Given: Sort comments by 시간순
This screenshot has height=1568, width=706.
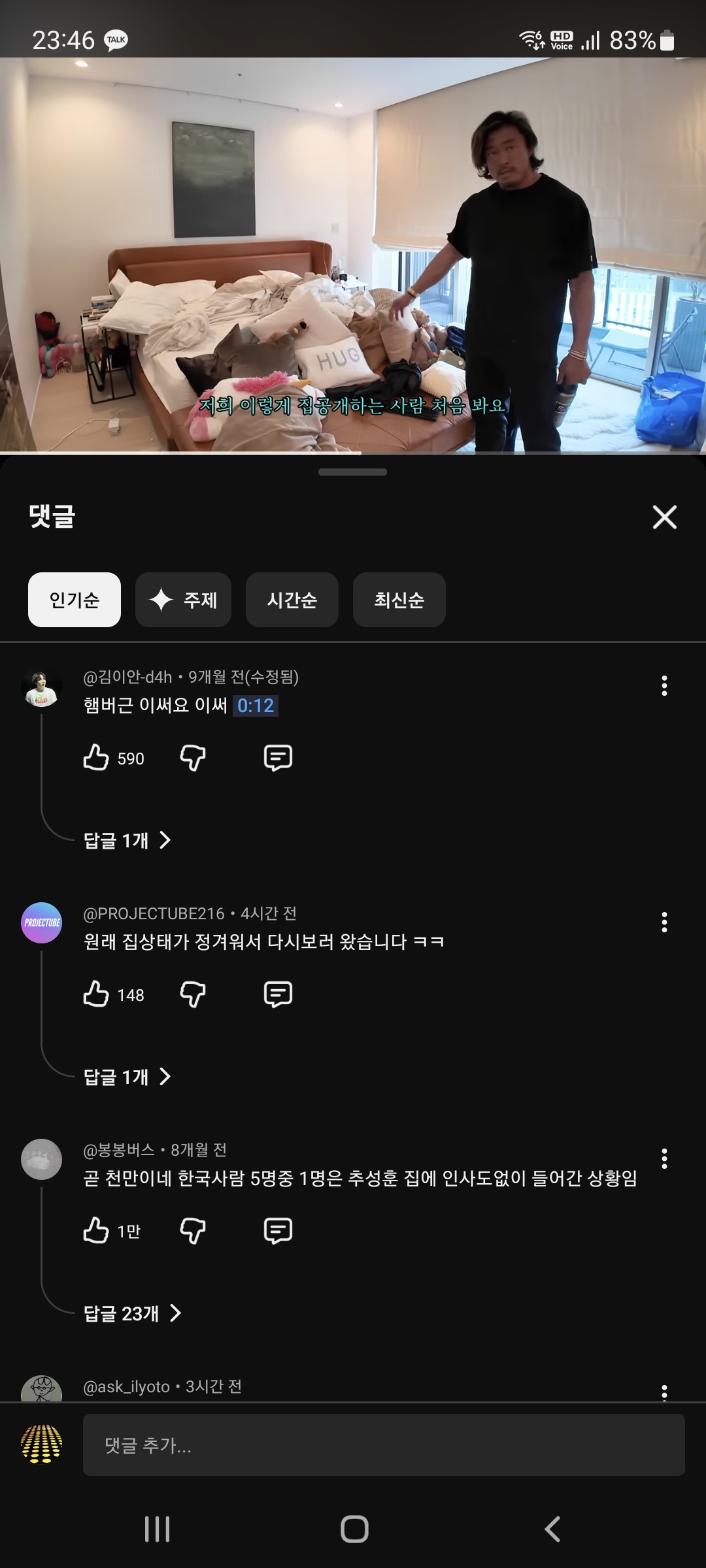Looking at the screenshot, I should [x=292, y=600].
